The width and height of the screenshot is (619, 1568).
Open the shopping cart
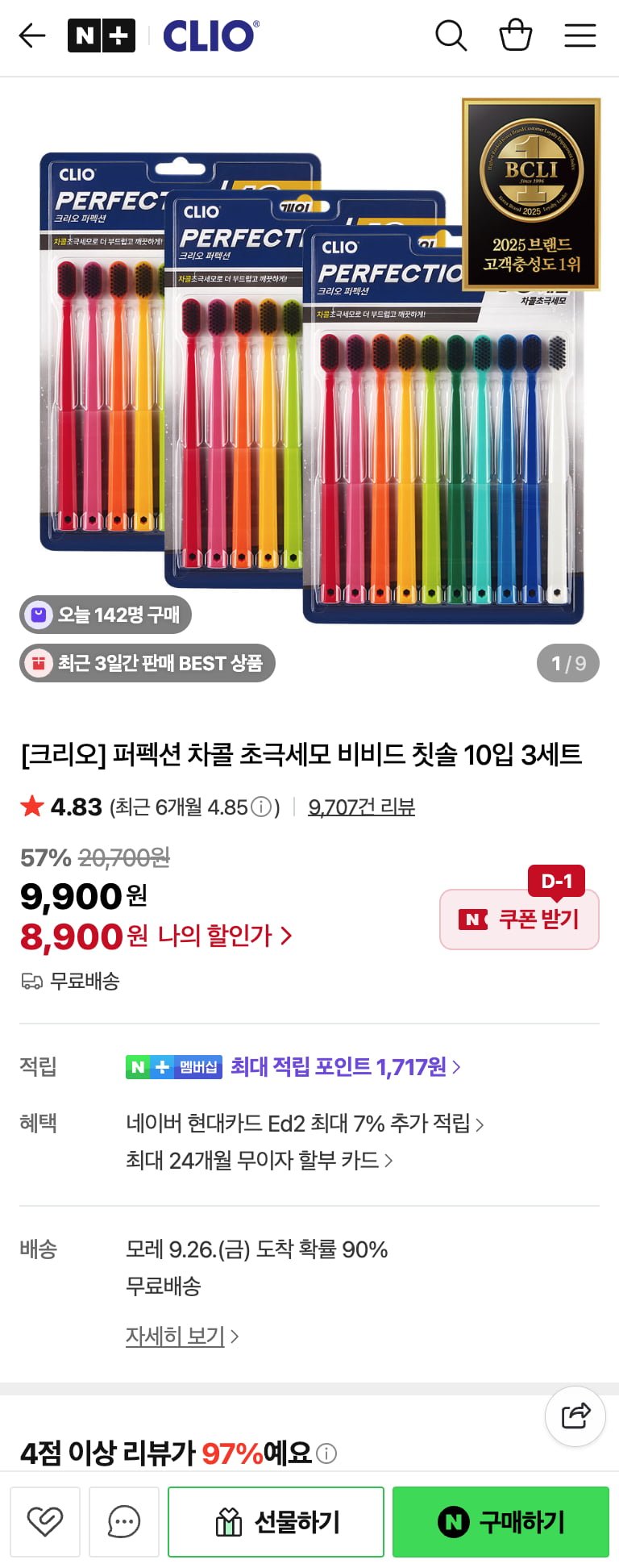pyautogui.click(x=515, y=35)
